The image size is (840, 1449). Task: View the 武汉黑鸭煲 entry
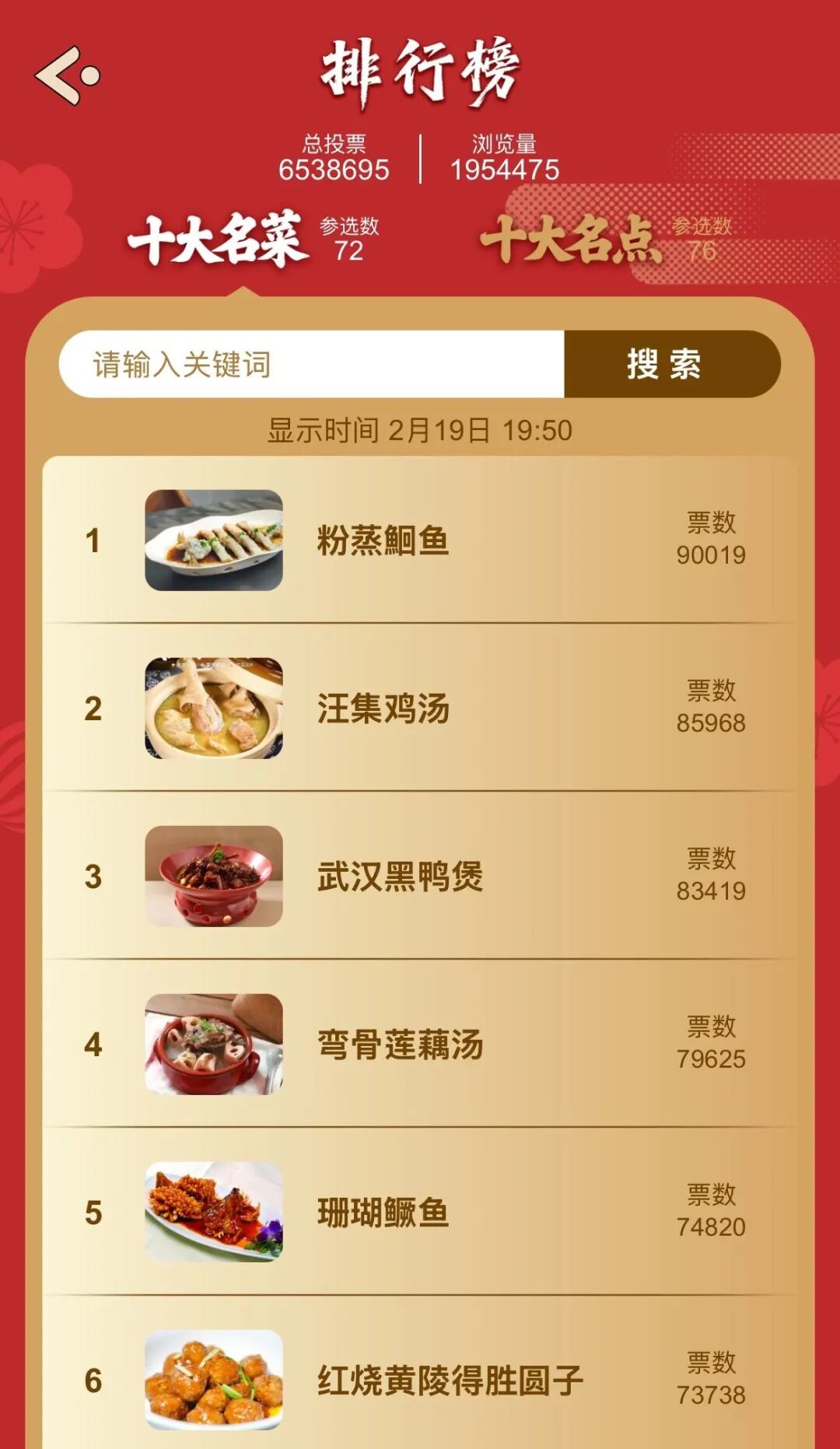point(400,876)
